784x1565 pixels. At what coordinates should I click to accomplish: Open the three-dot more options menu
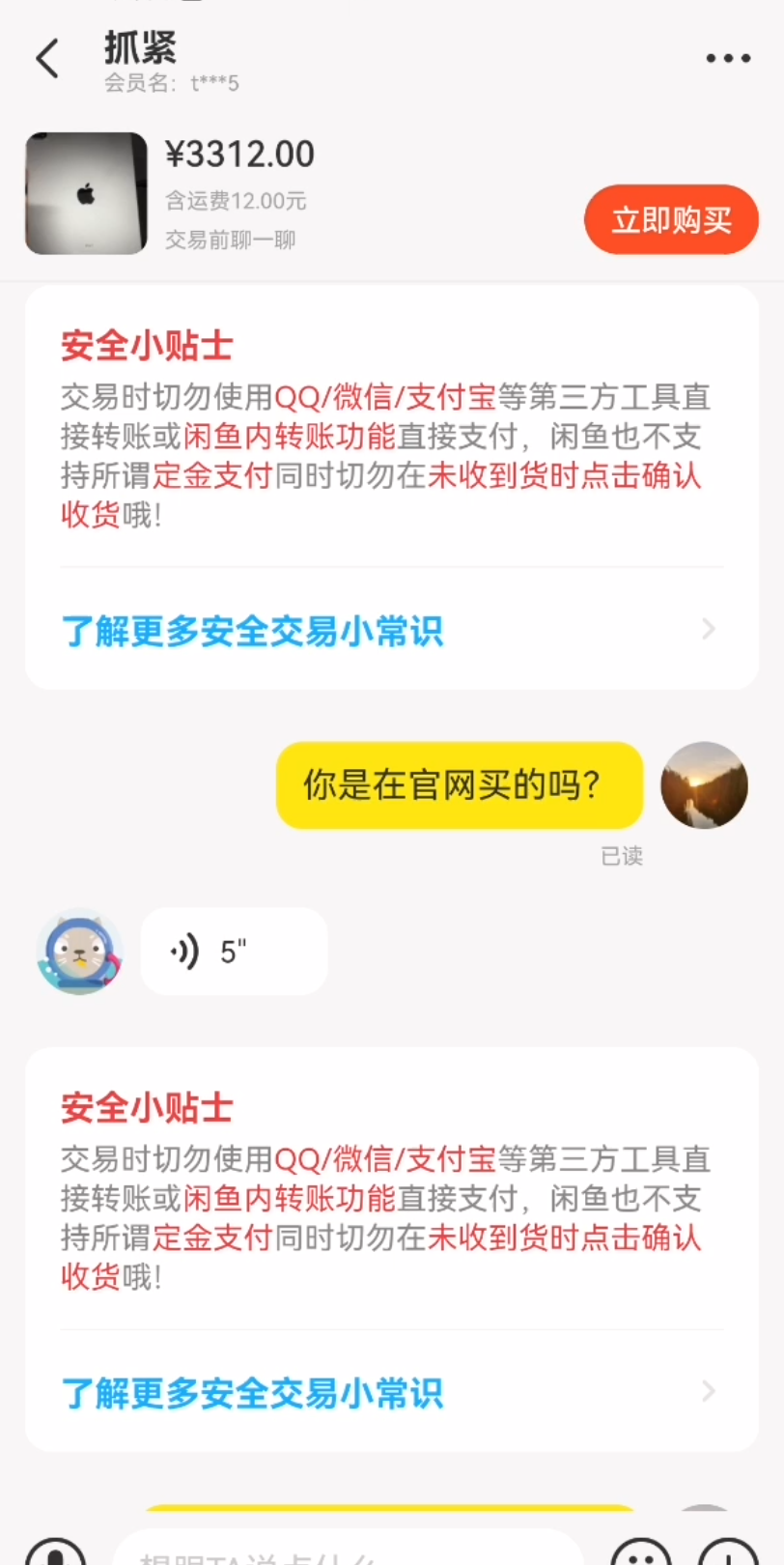(x=727, y=58)
